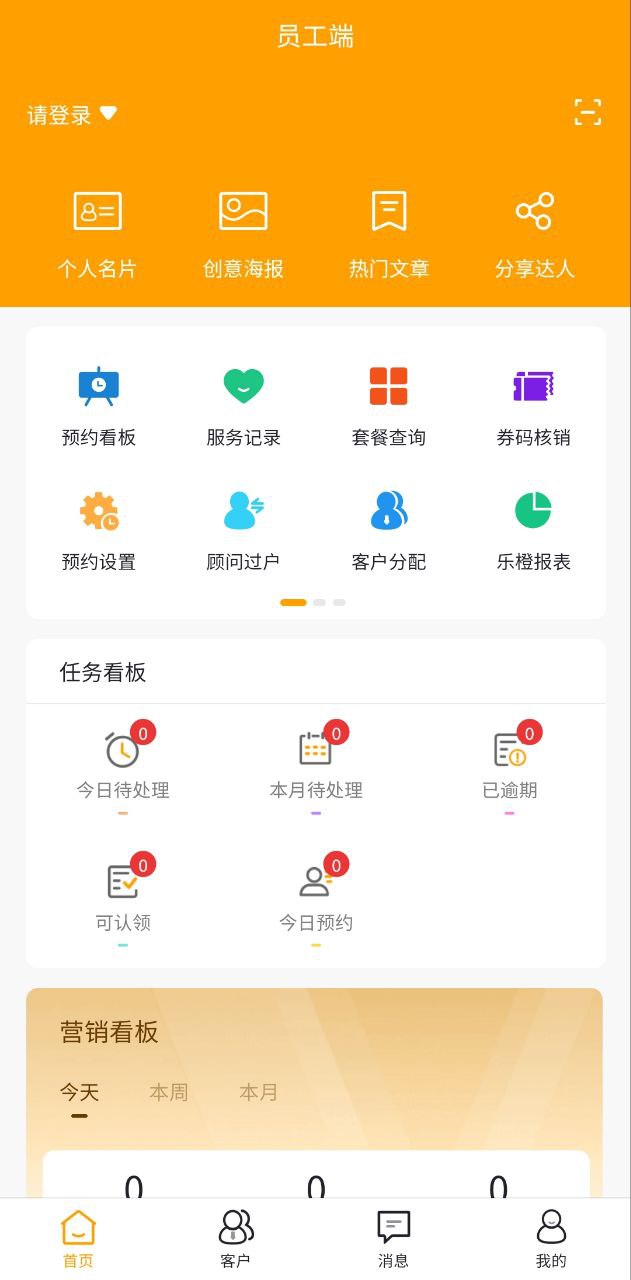
Task: Open 券码核销 coupon verification
Action: coord(533,407)
